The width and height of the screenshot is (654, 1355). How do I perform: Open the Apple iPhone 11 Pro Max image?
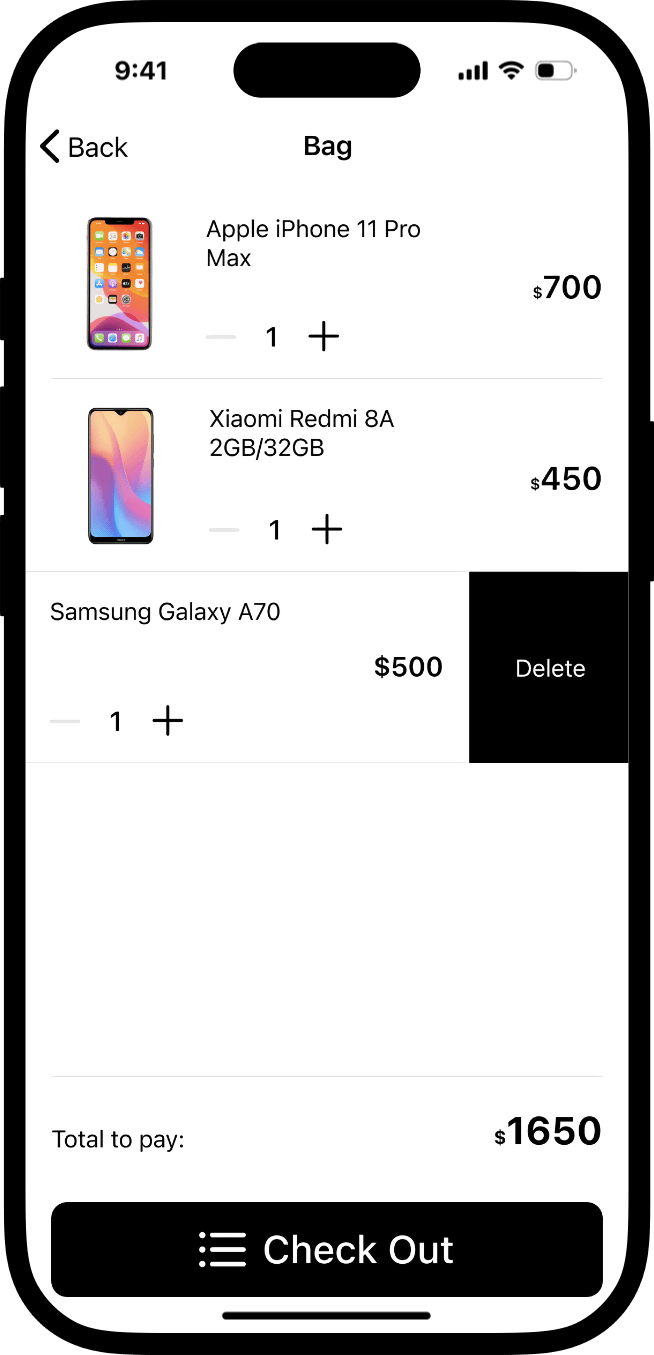[119, 284]
